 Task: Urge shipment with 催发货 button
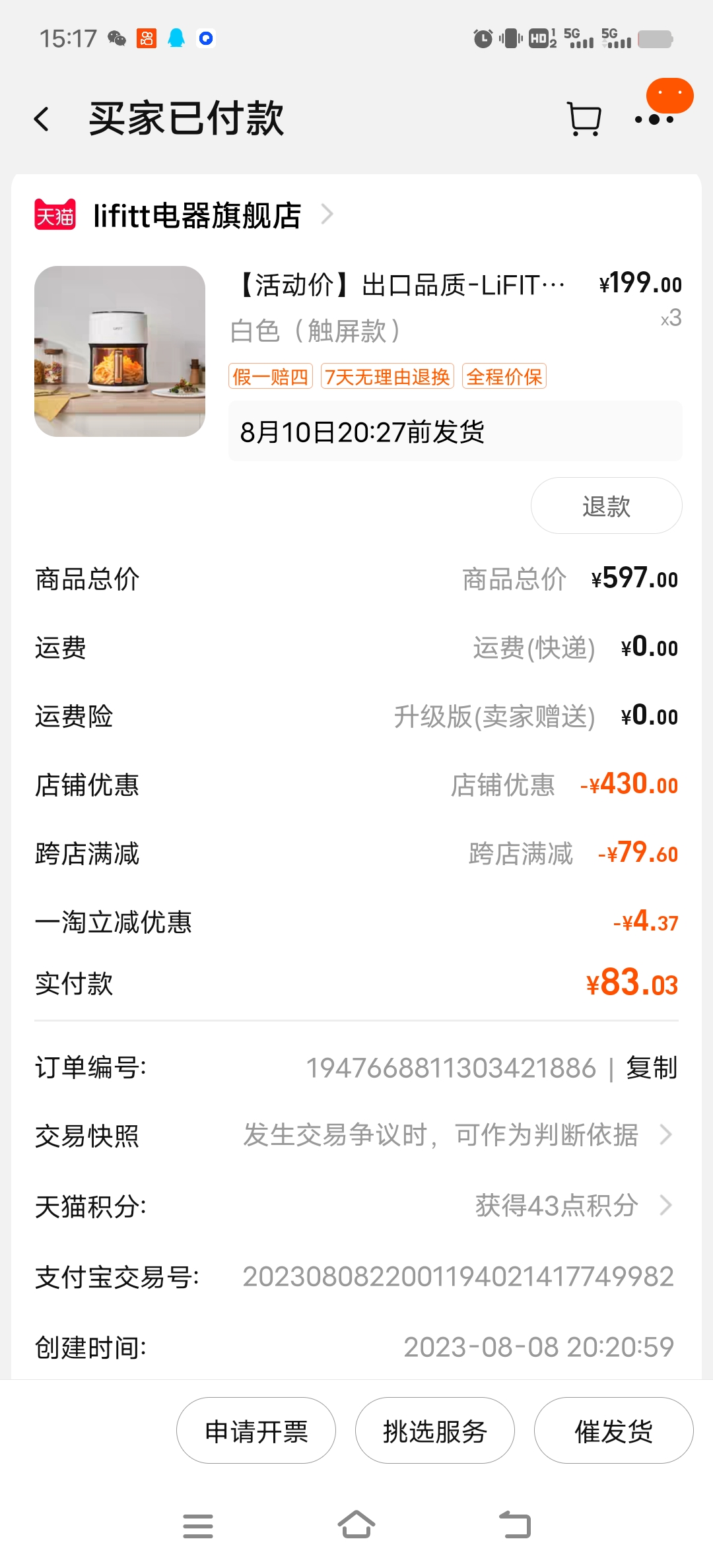tap(613, 1431)
